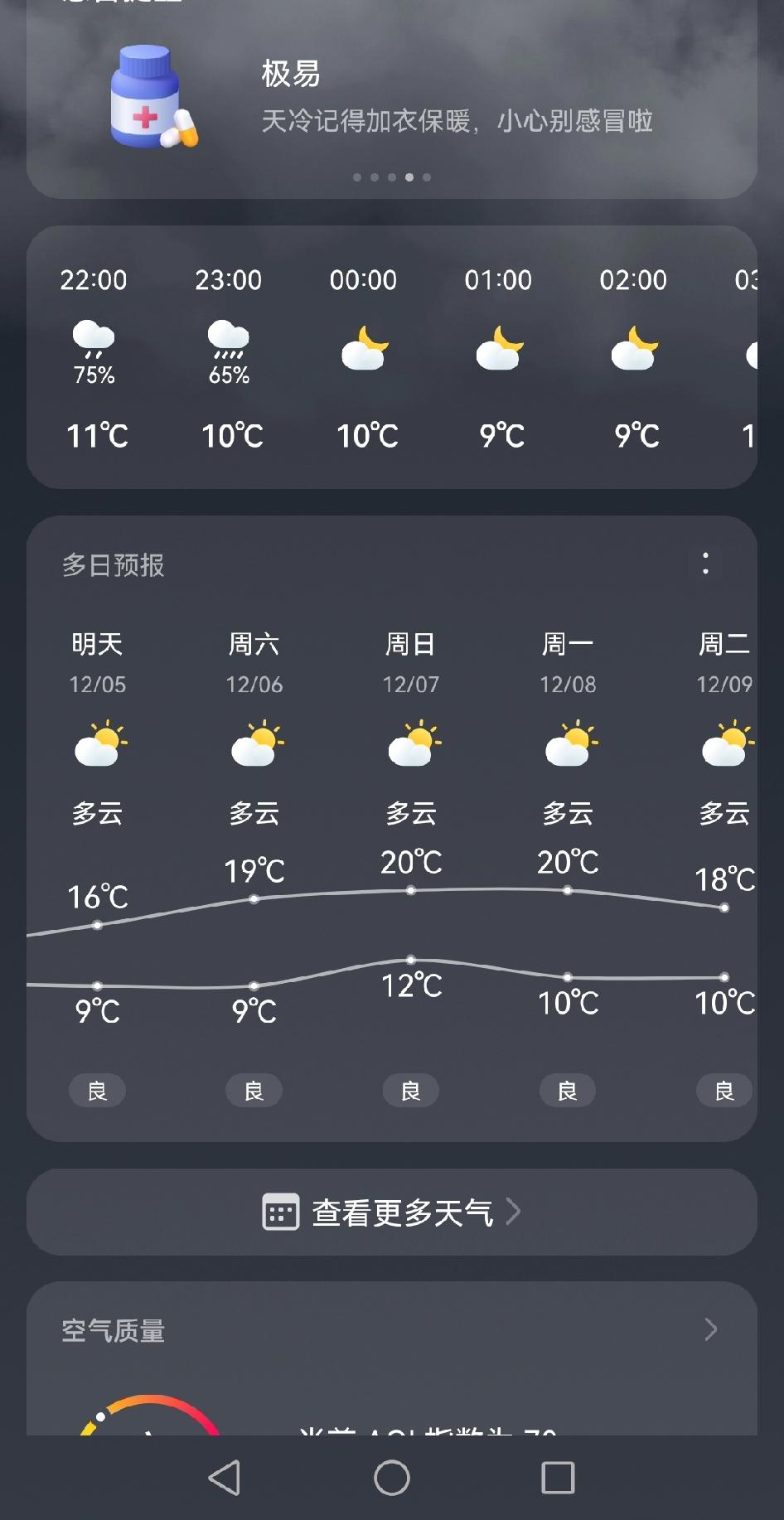Tap the 良 badge below 周日
Image resolution: width=784 pixels, height=1520 pixels.
pyautogui.click(x=411, y=1091)
